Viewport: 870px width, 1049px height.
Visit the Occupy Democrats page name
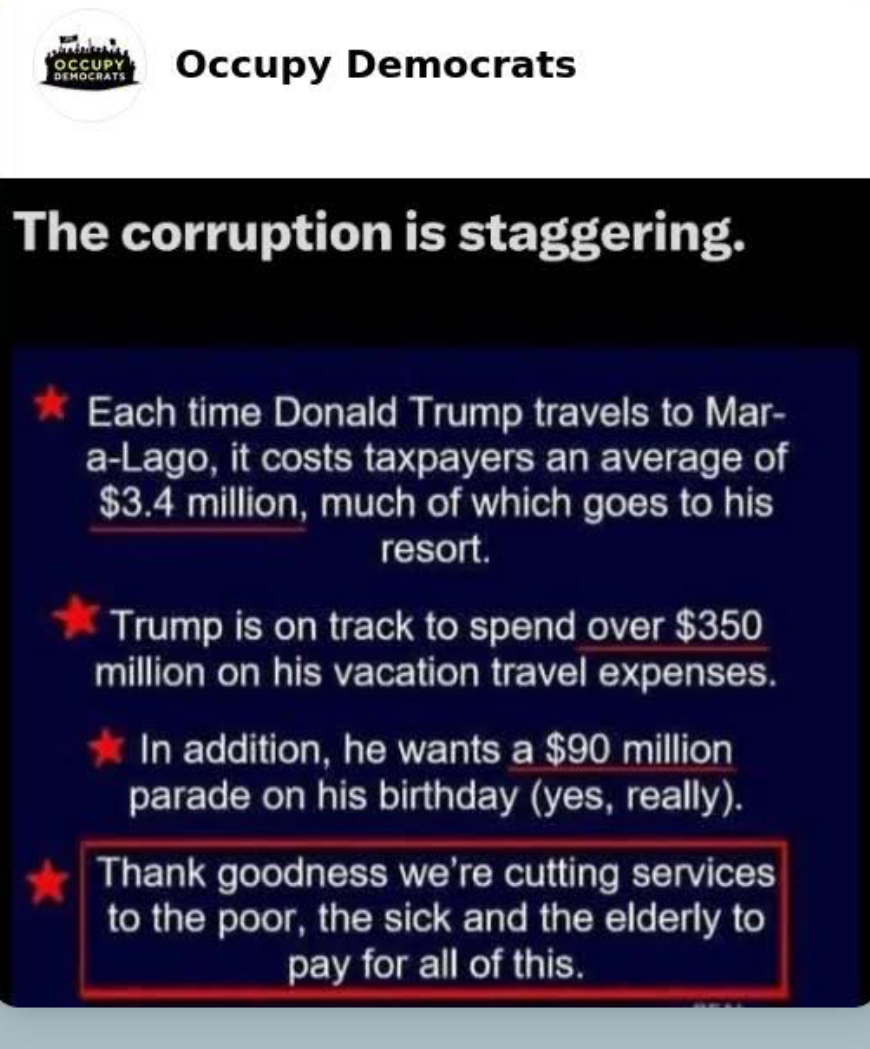(375, 65)
